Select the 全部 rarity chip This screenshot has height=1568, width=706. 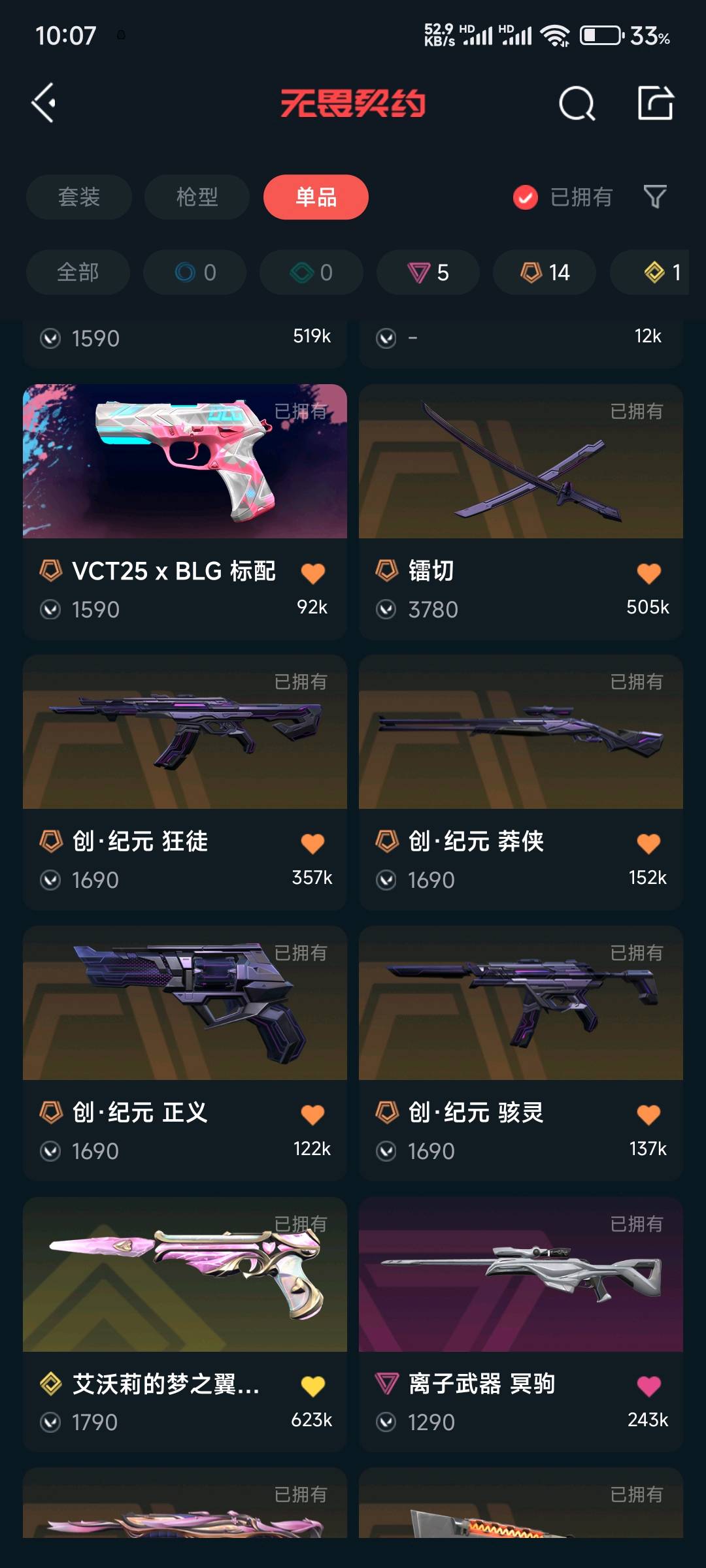(x=78, y=272)
